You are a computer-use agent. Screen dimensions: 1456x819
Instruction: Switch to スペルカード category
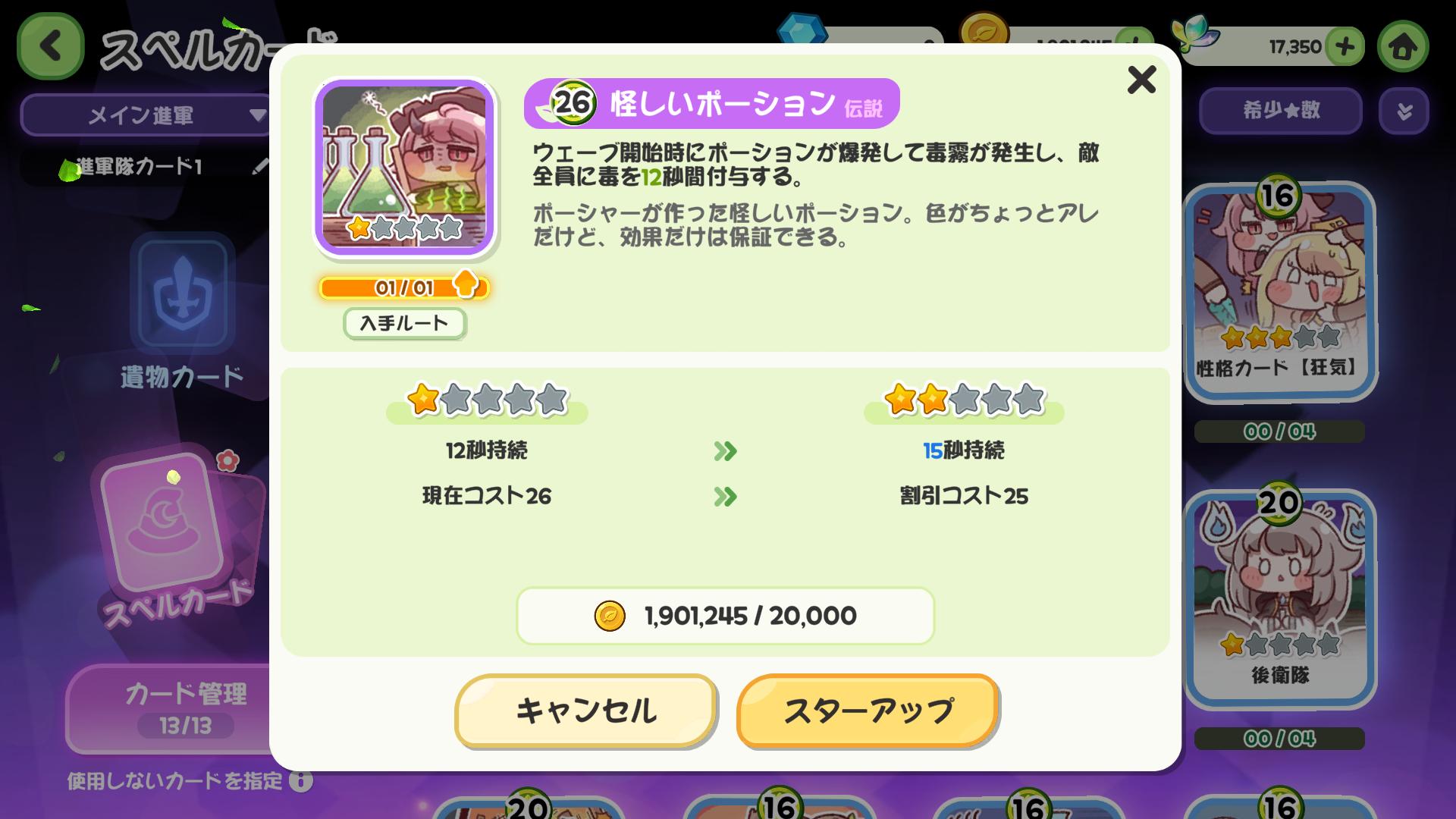pos(174,538)
